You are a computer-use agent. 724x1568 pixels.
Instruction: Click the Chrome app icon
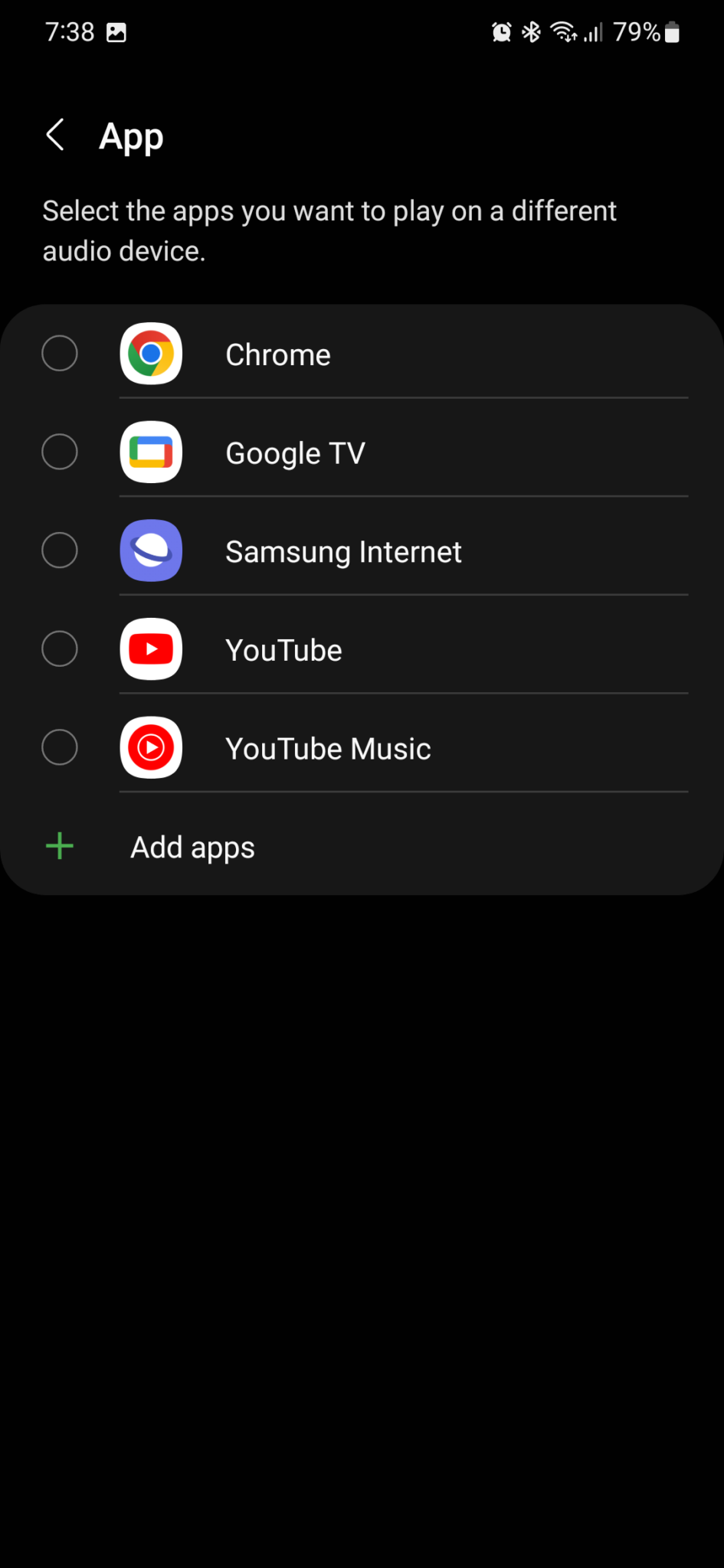click(151, 354)
